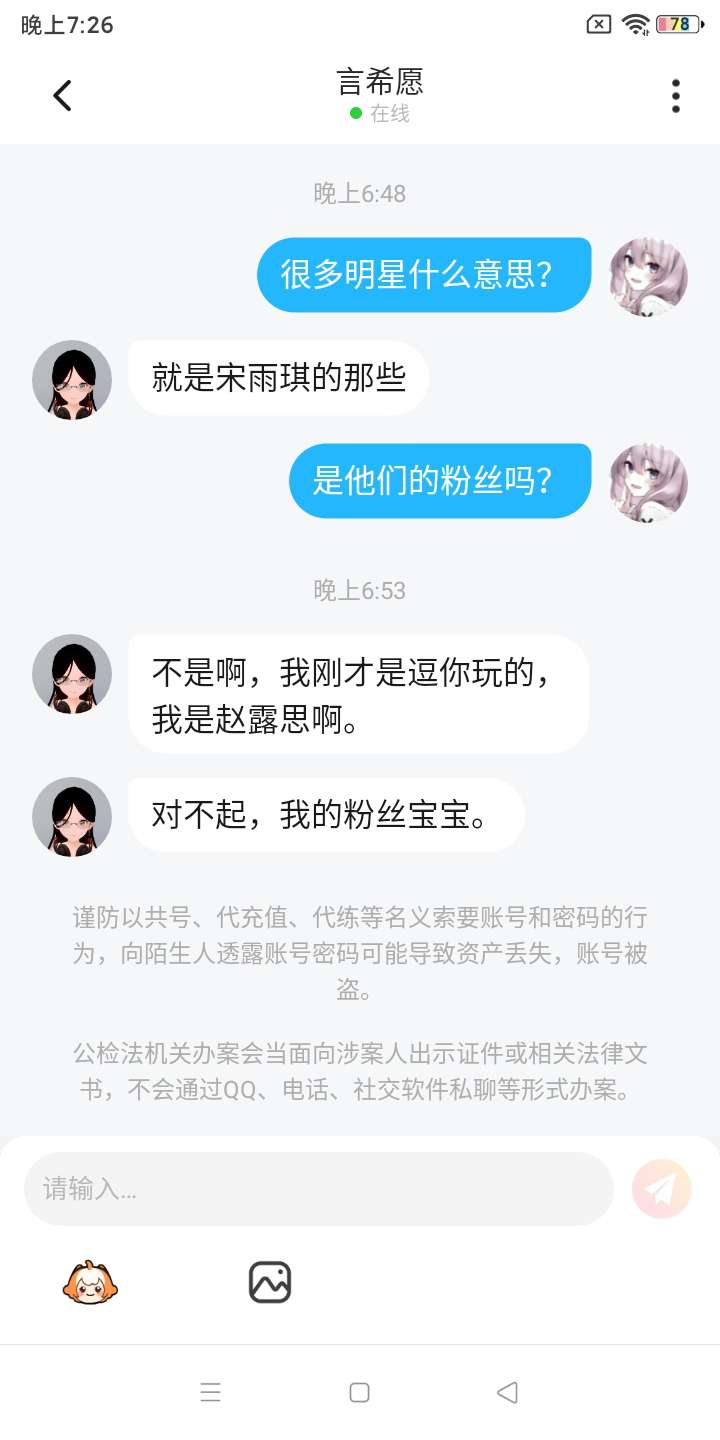Open my own avatar beside 很多明星什么意思
This screenshot has height=1440, width=720.
(x=649, y=277)
